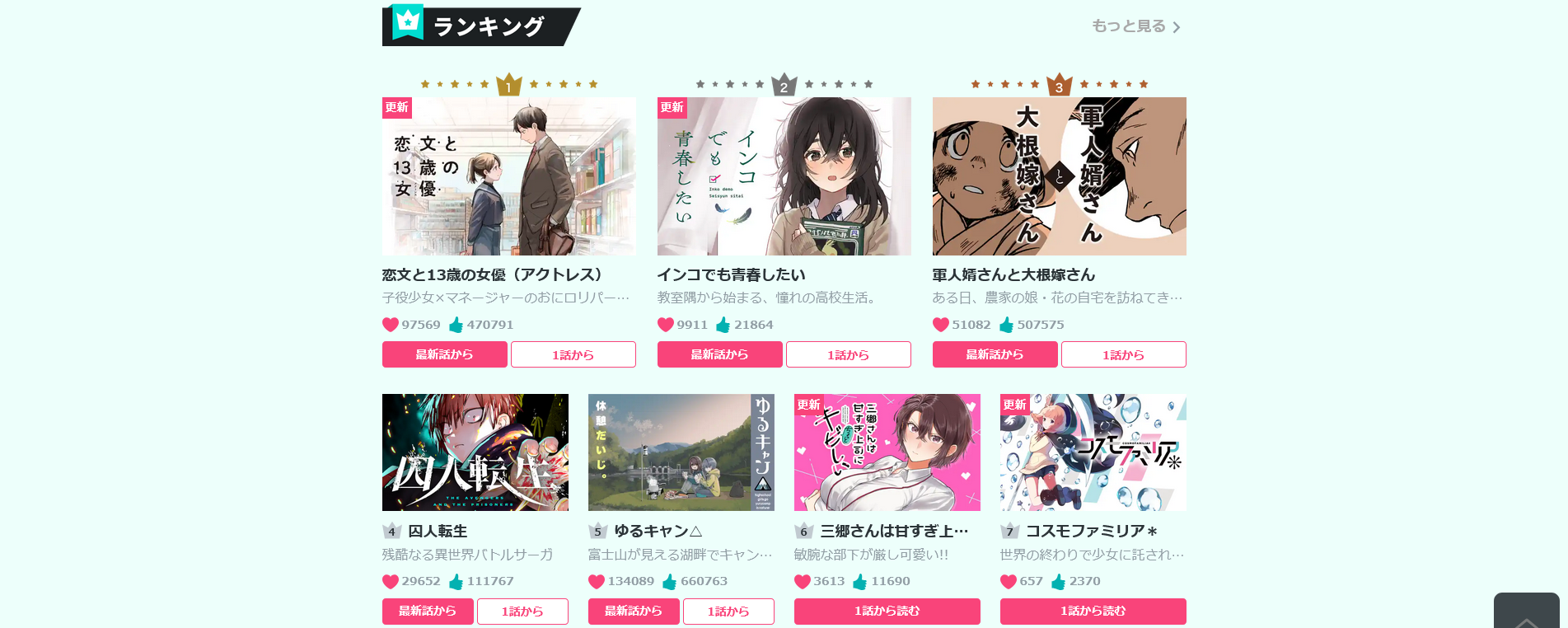This screenshot has width=1568, height=628.
Task: Open ゆるキャン△ cover thumbnail
Action: pos(681,452)
